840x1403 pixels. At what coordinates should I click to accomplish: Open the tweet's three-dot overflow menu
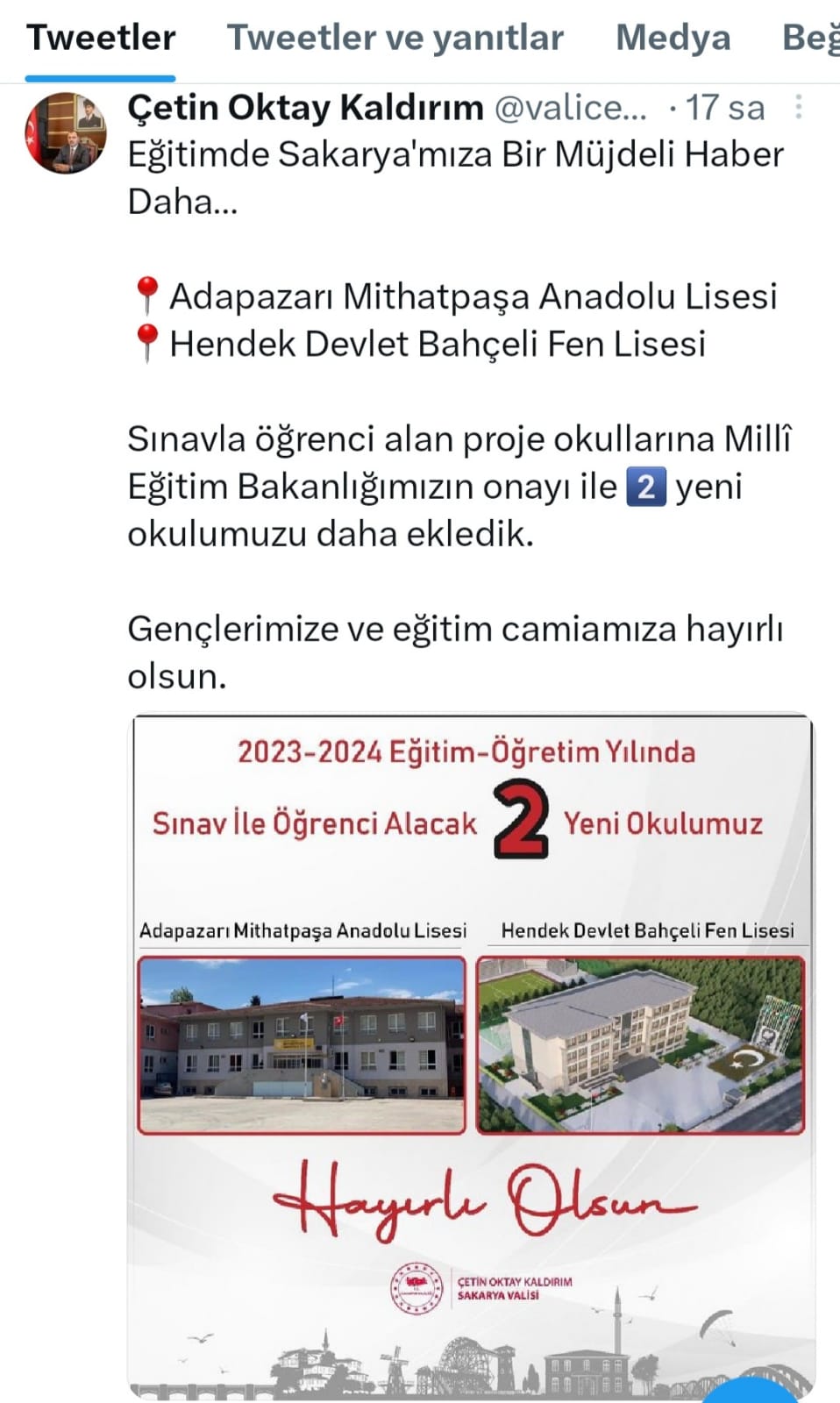[798, 107]
